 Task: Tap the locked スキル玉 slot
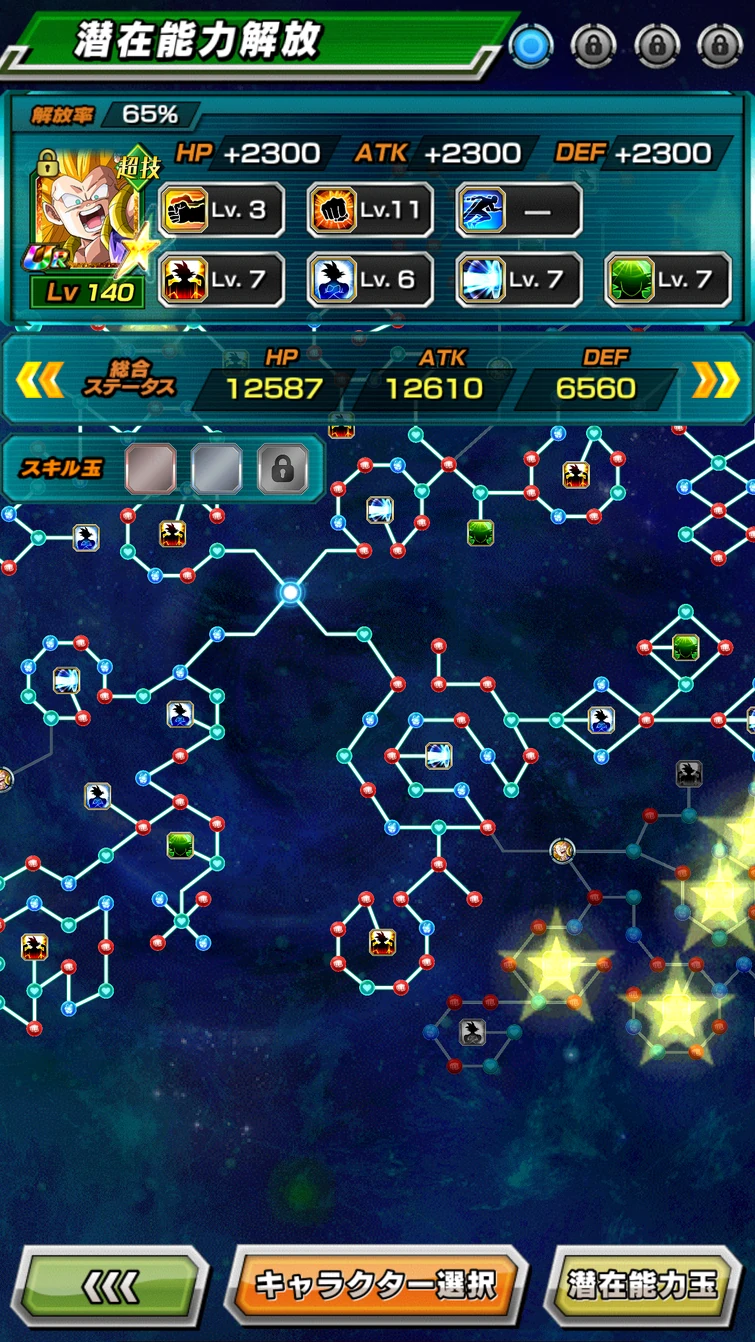(x=282, y=469)
